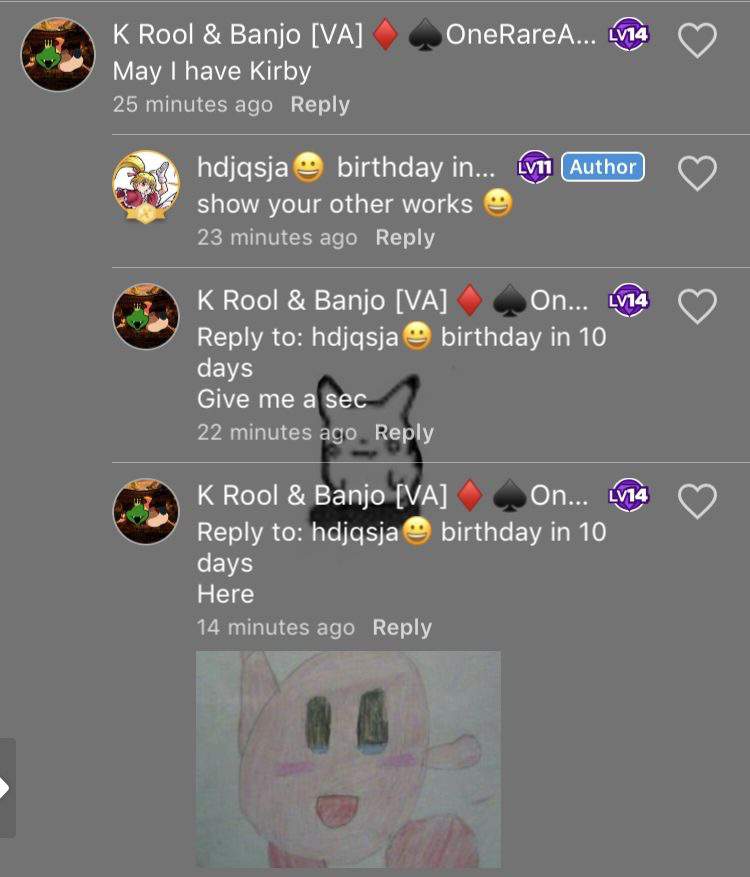Open K Rool & Banjo's avatar on Kirby comment
750x877 pixels.
[58, 54]
